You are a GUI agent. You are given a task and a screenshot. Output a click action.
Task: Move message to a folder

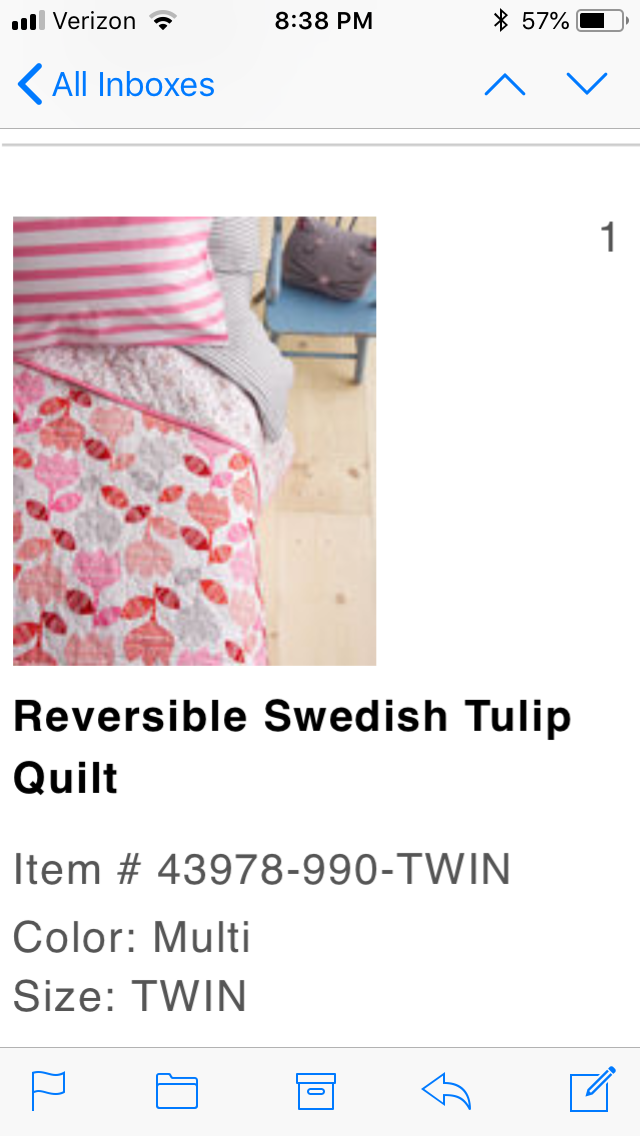pyautogui.click(x=177, y=1091)
